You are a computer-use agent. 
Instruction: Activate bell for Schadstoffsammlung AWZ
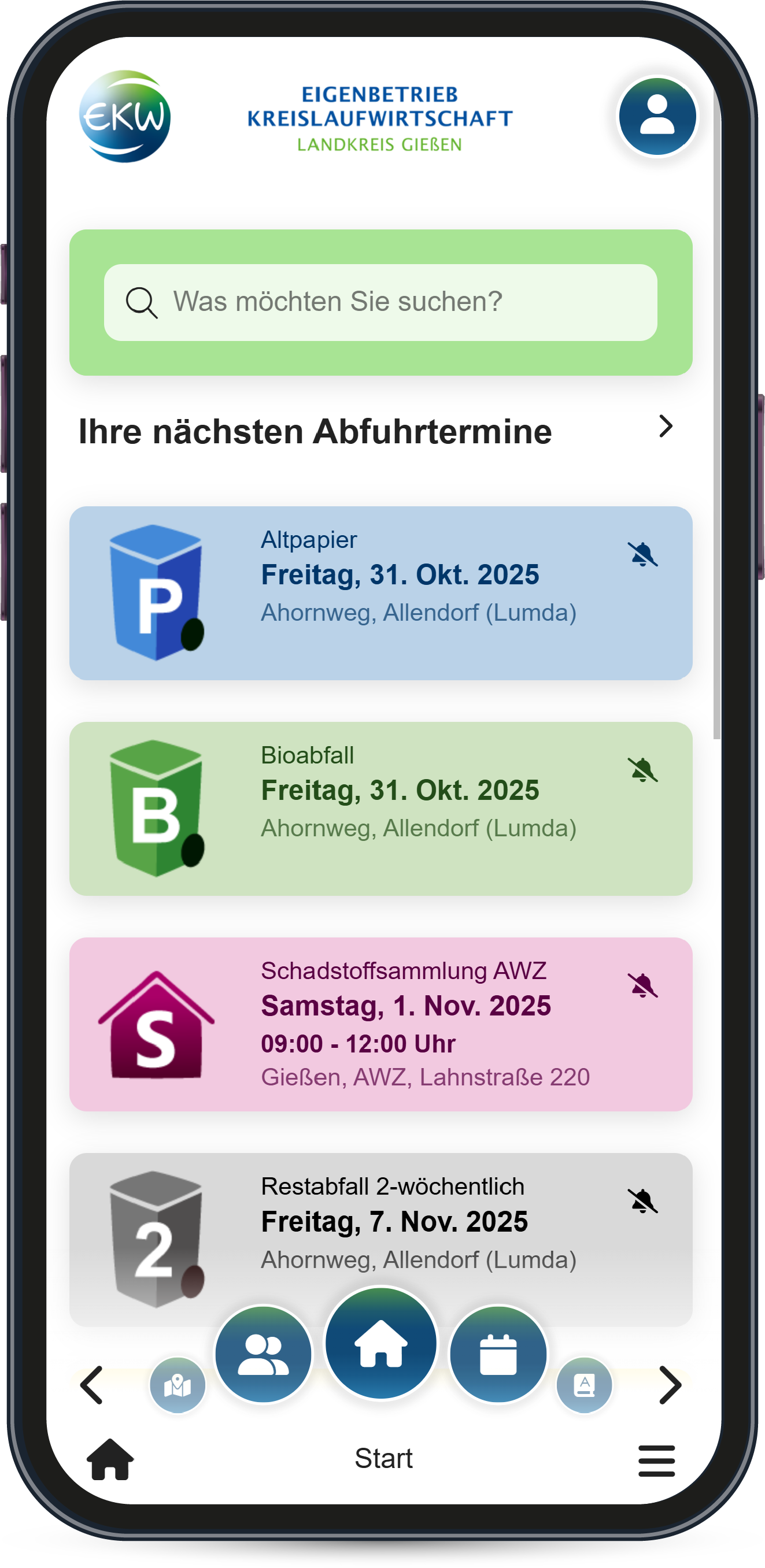click(642, 985)
